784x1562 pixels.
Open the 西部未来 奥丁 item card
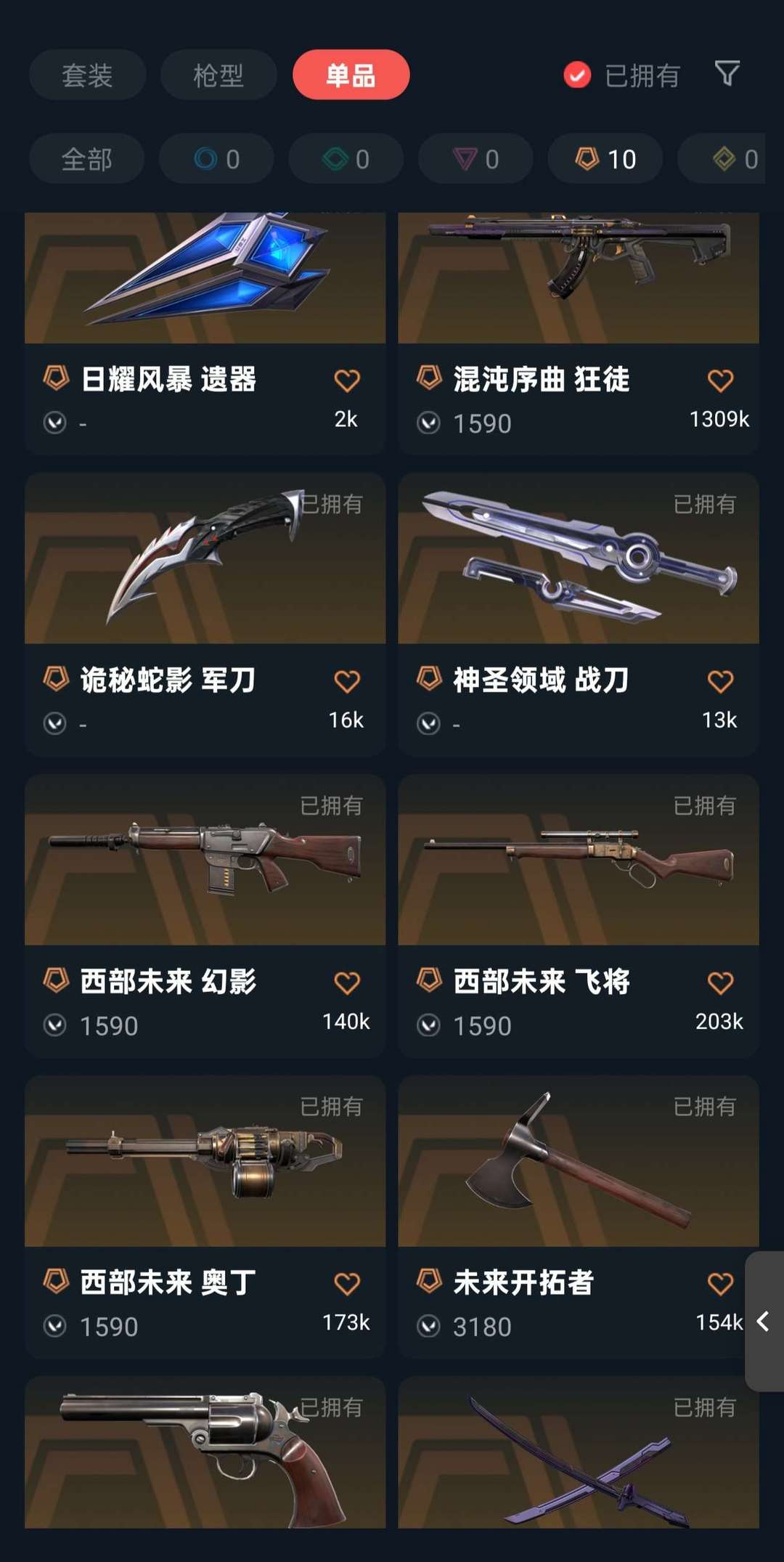click(205, 1218)
